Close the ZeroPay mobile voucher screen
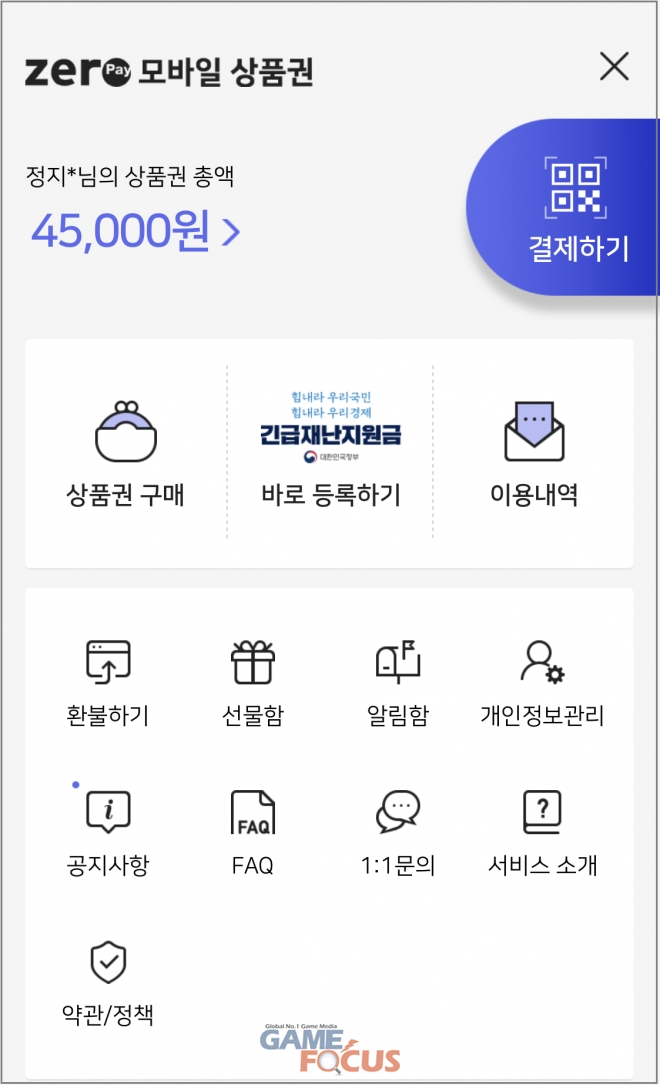The height and width of the screenshot is (1085, 660). coord(613,67)
